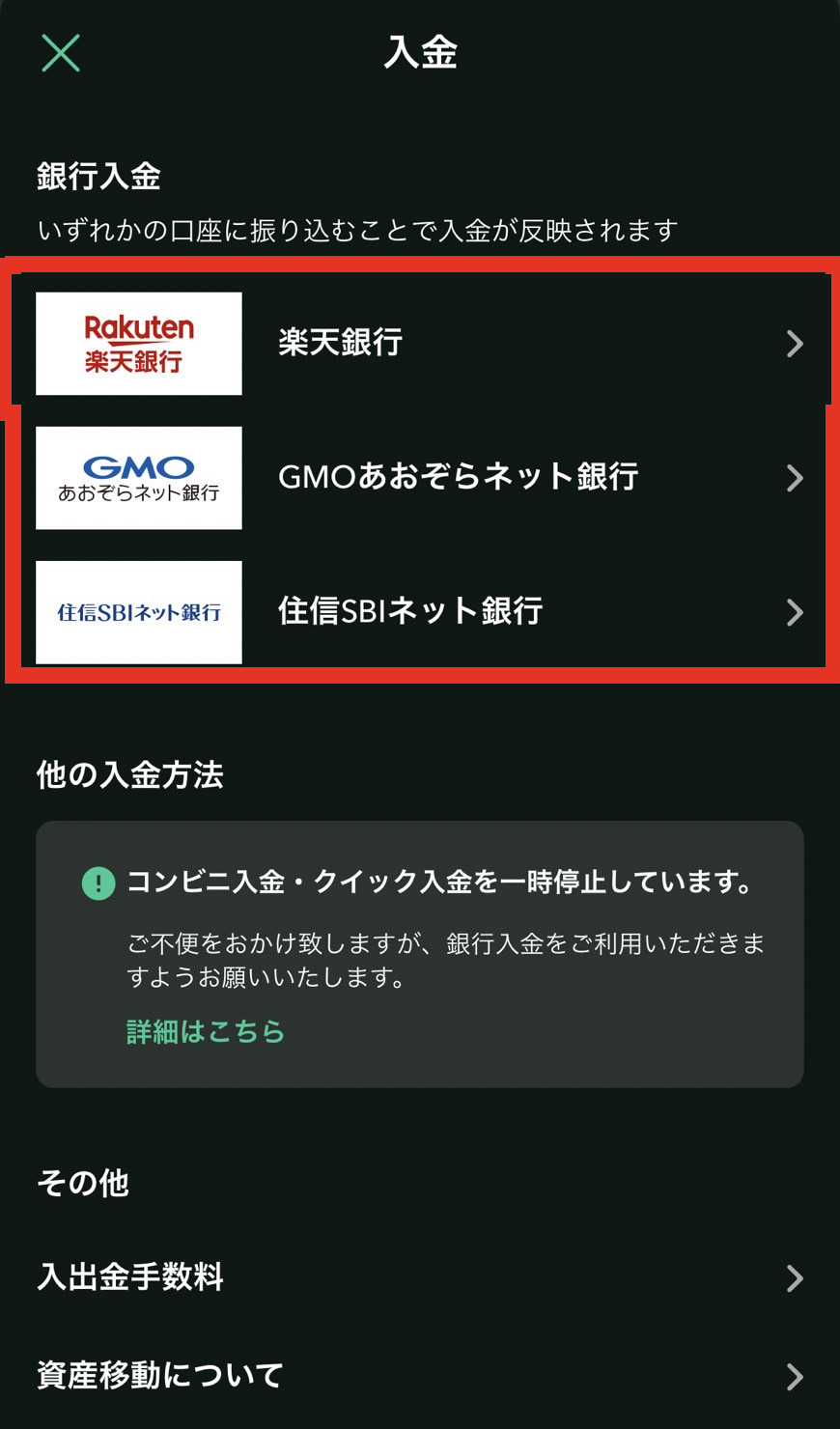The width and height of the screenshot is (840, 1429).
Task: Open GMOあおぞらネット銀行 deposit option
Action: pos(420,478)
